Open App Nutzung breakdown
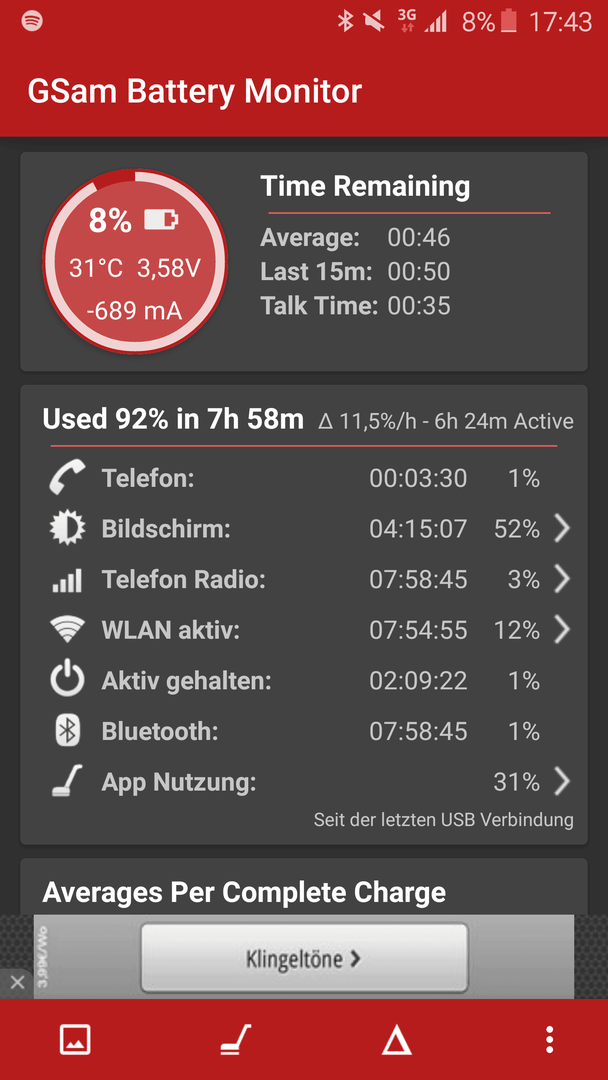The height and width of the screenshot is (1080, 608). (304, 782)
